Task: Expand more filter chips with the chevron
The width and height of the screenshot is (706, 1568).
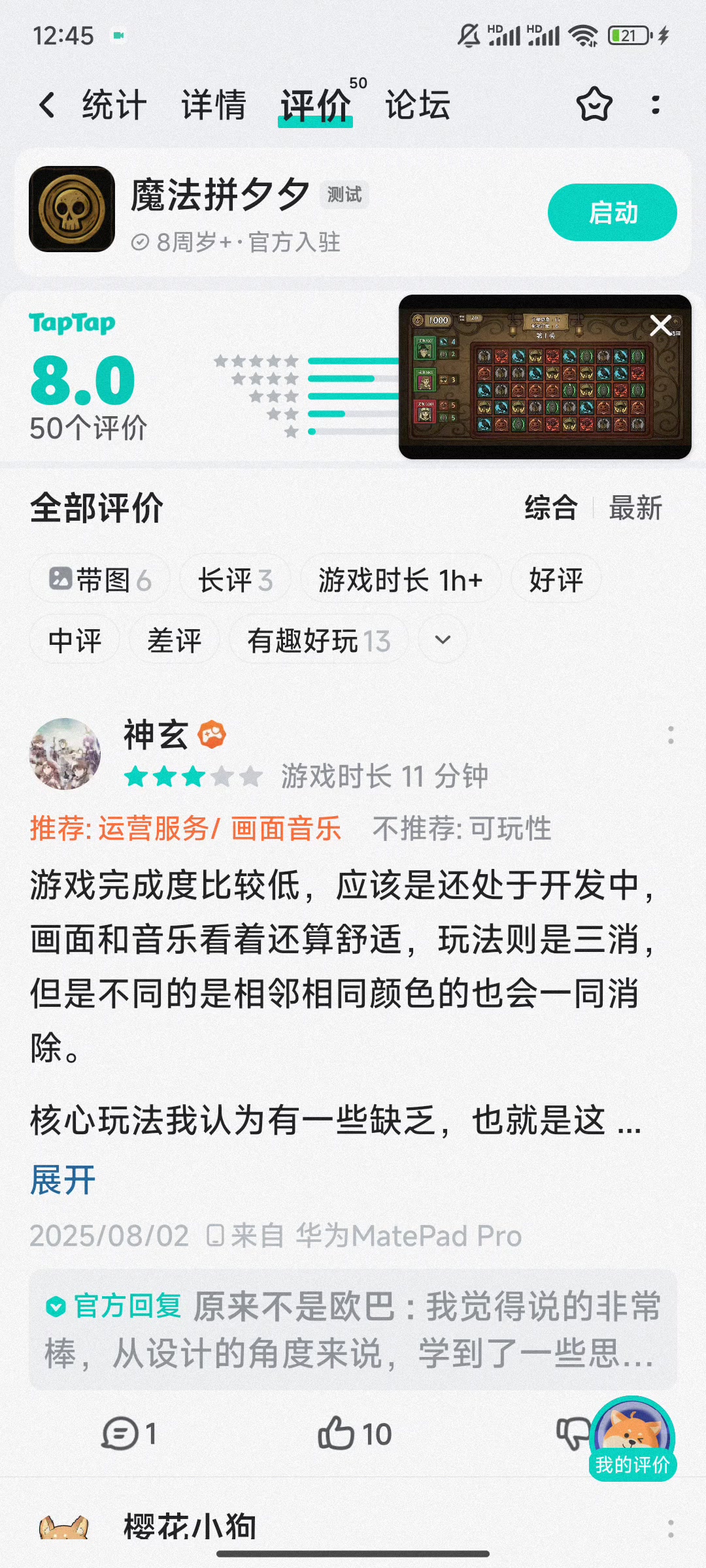Action: [x=443, y=640]
